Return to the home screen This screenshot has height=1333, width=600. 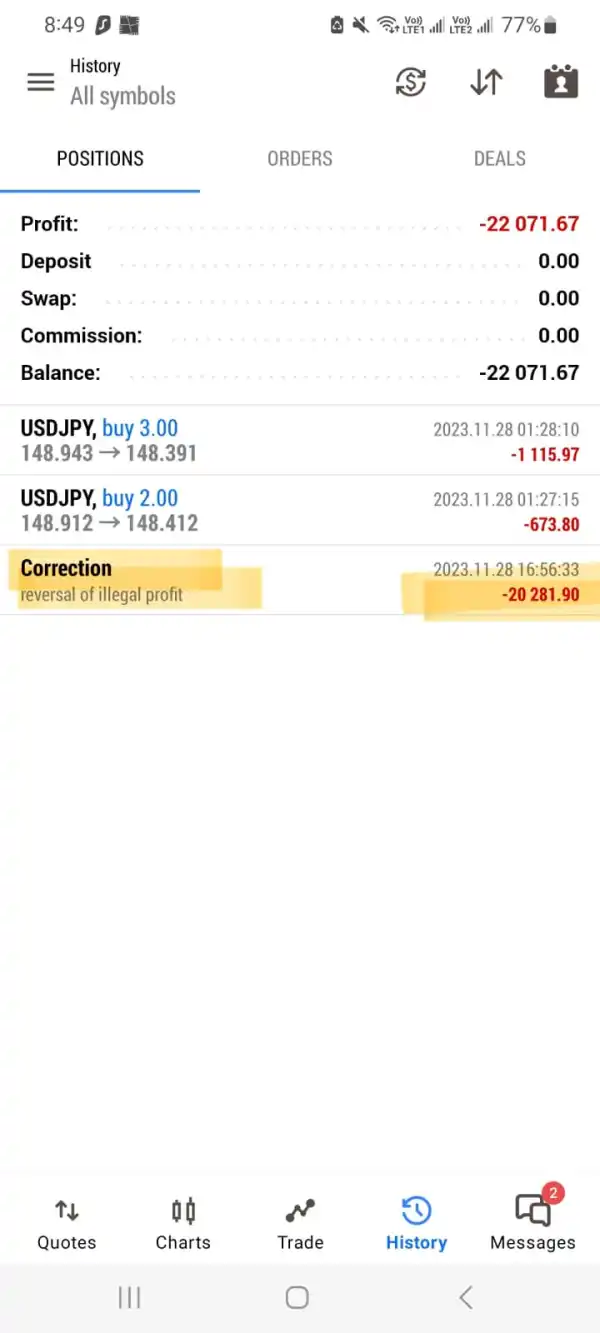[297, 1298]
